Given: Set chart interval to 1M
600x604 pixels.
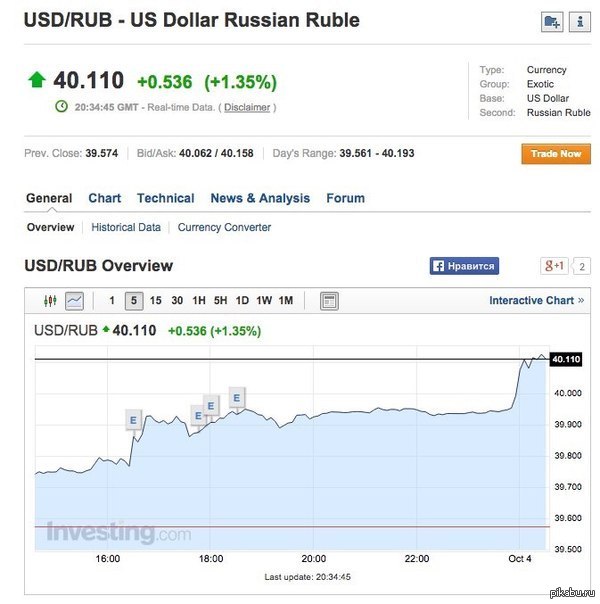Looking at the screenshot, I should (x=286, y=300).
